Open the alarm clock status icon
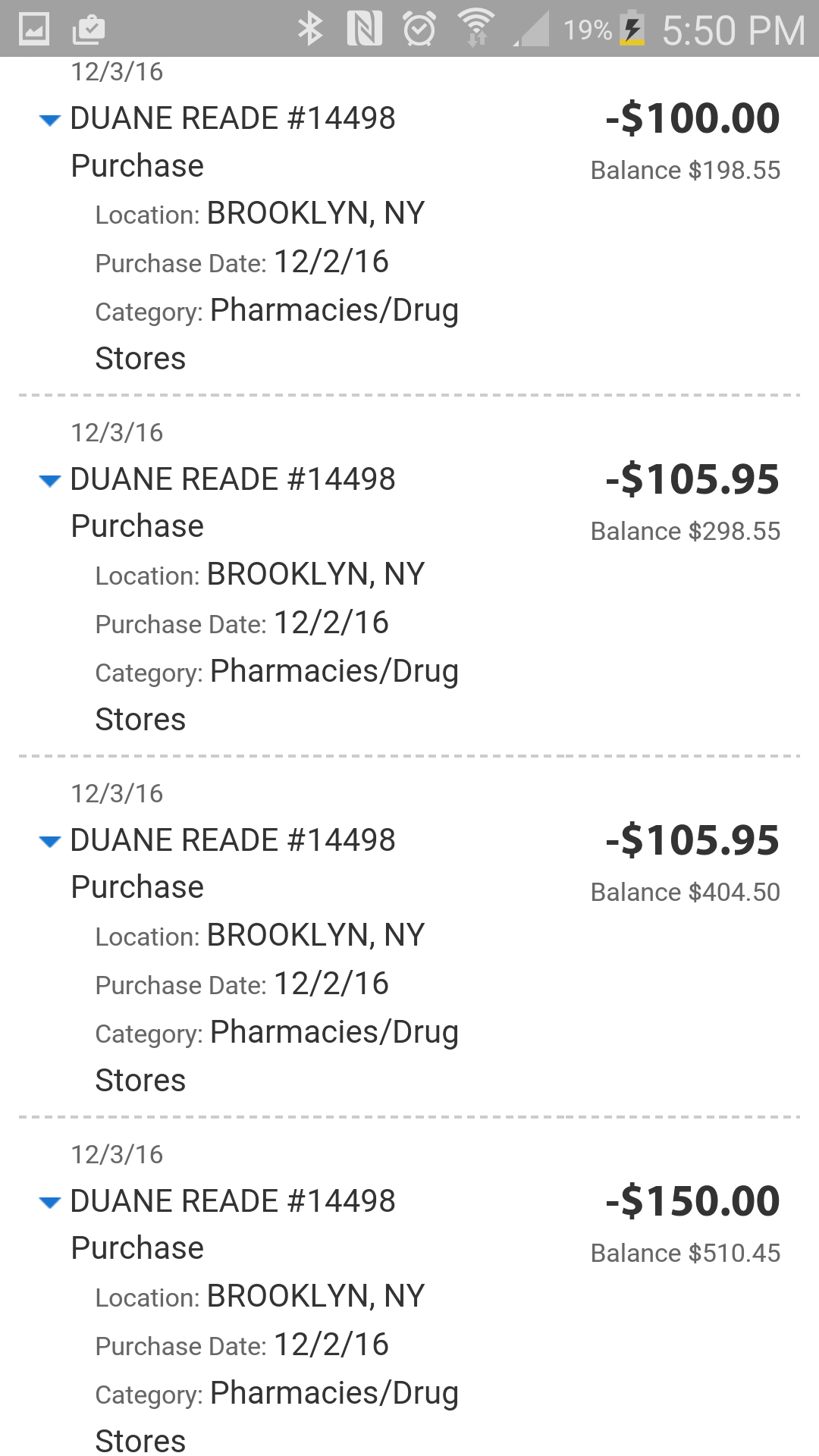Image resolution: width=819 pixels, height=1456 pixels. 419,29
